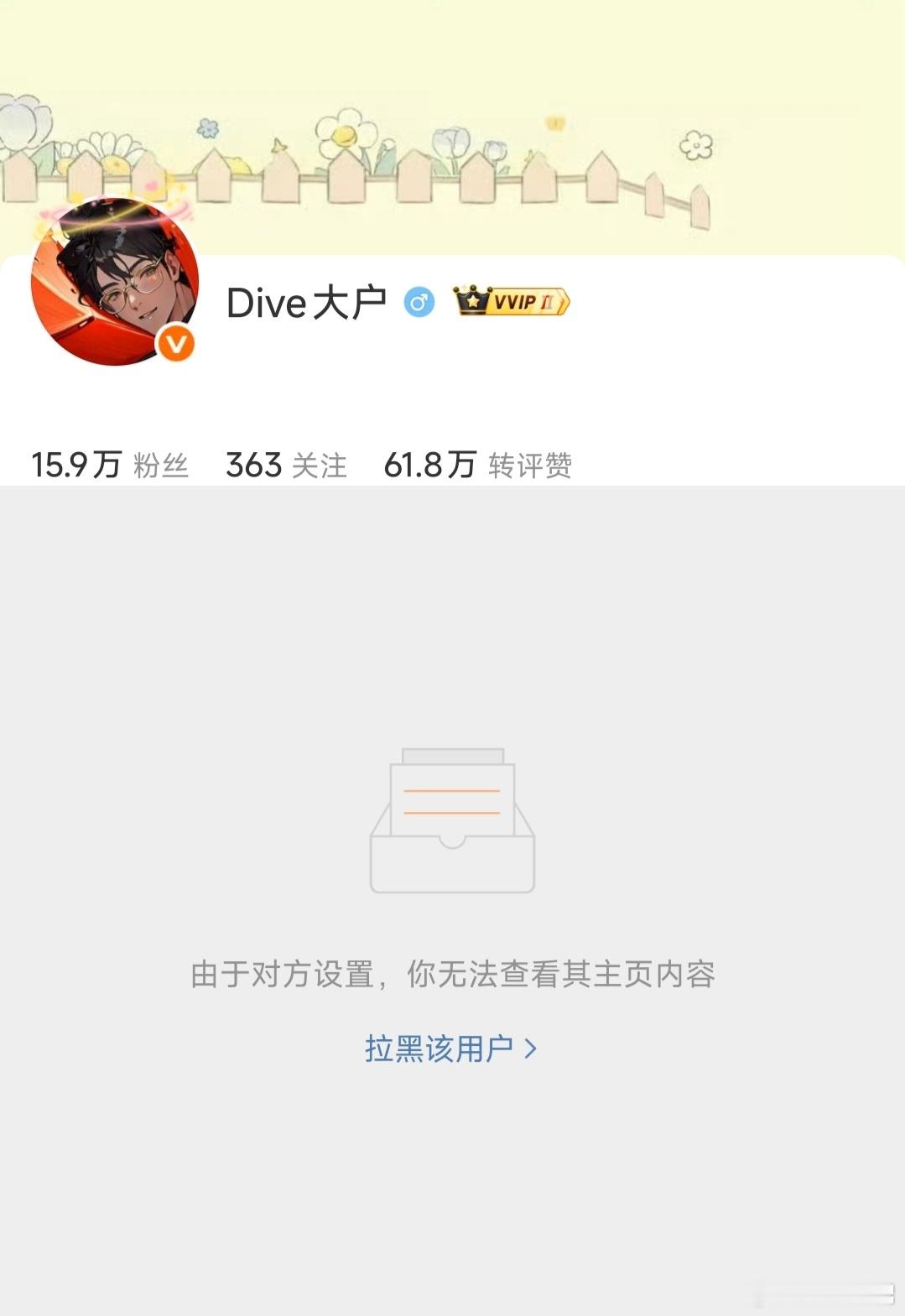Click 拉黑该用户 to block this user
The height and width of the screenshot is (1316, 905).
tap(442, 1048)
